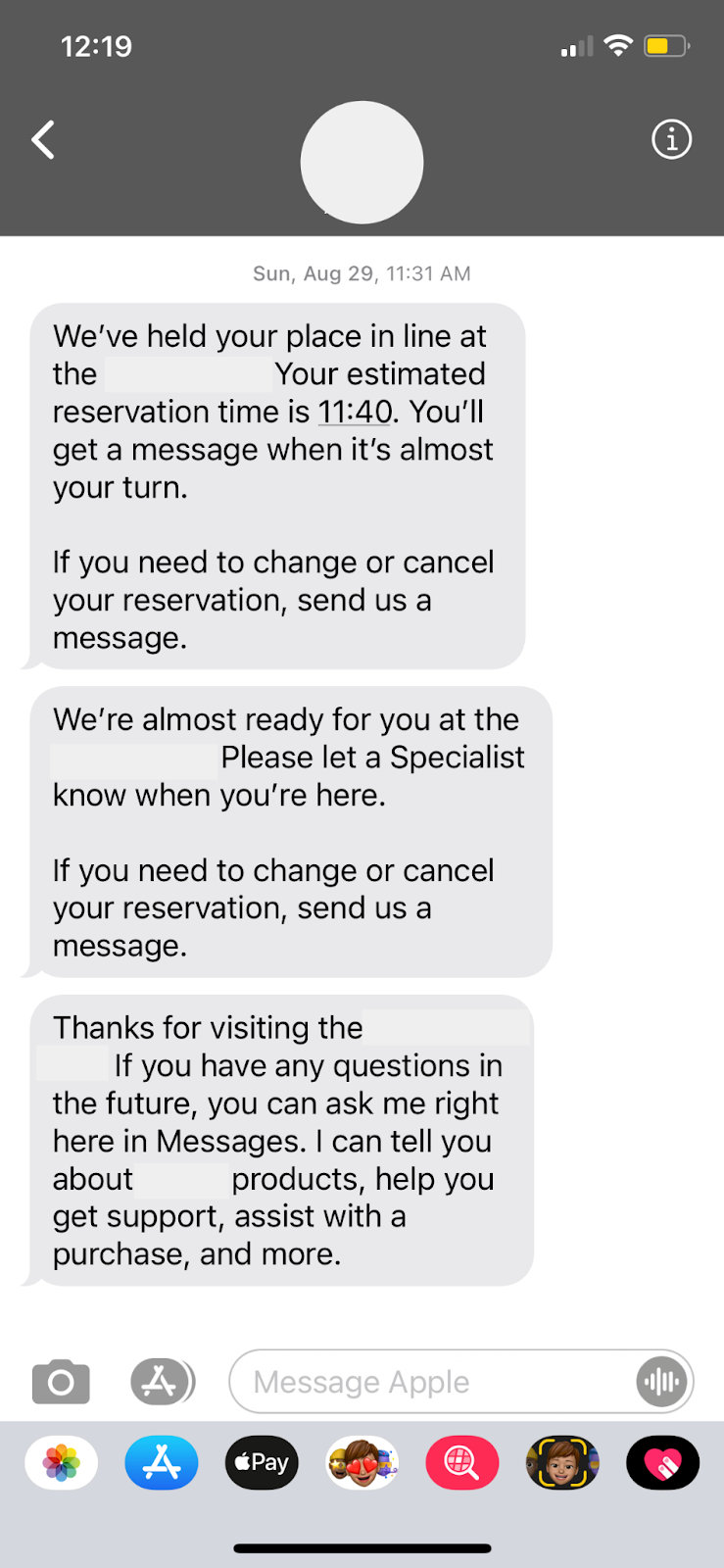724x1568 pixels.
Task: Tap the contact avatar at top
Action: point(362,163)
